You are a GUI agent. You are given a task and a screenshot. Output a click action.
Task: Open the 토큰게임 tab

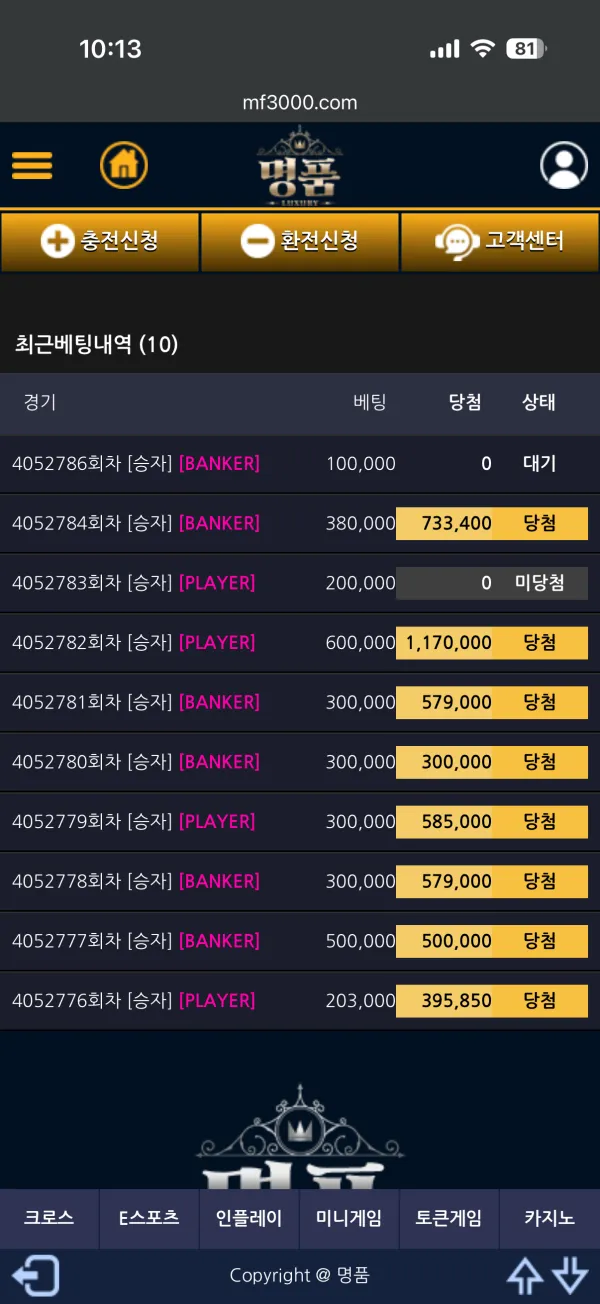[x=449, y=1218]
